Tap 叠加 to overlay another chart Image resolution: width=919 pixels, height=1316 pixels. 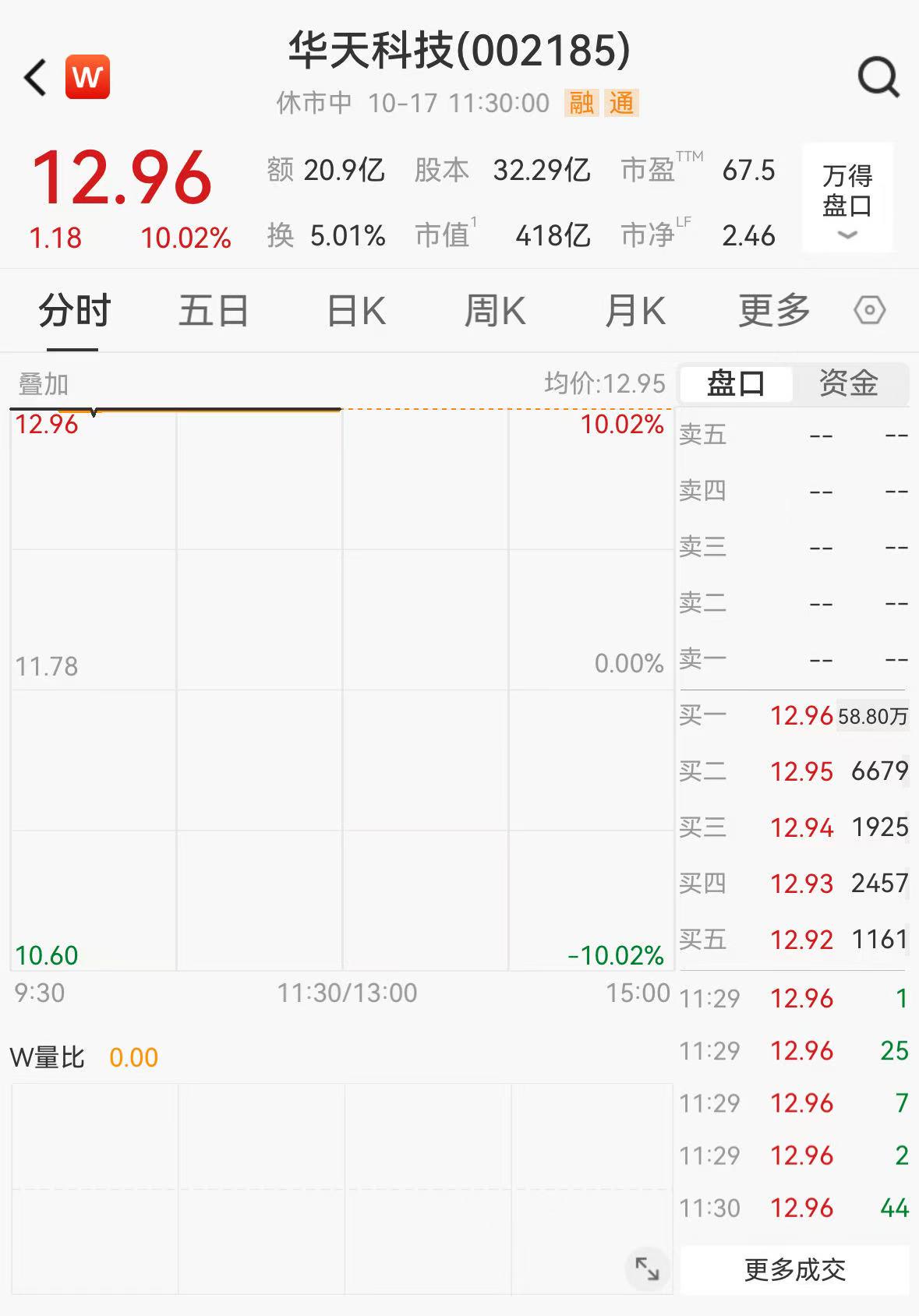tap(44, 384)
